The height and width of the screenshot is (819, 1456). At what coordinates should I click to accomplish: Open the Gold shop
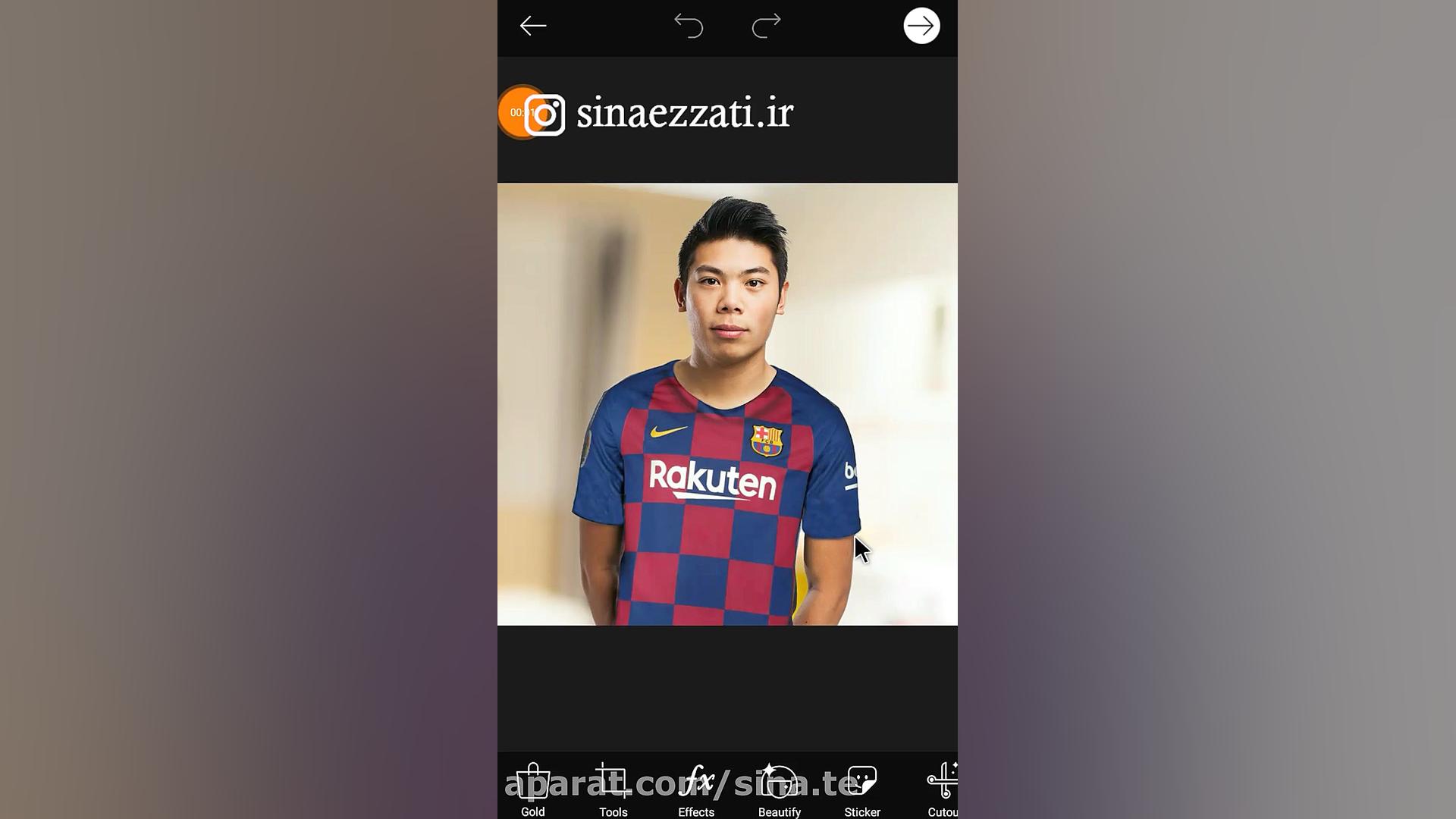tap(533, 789)
